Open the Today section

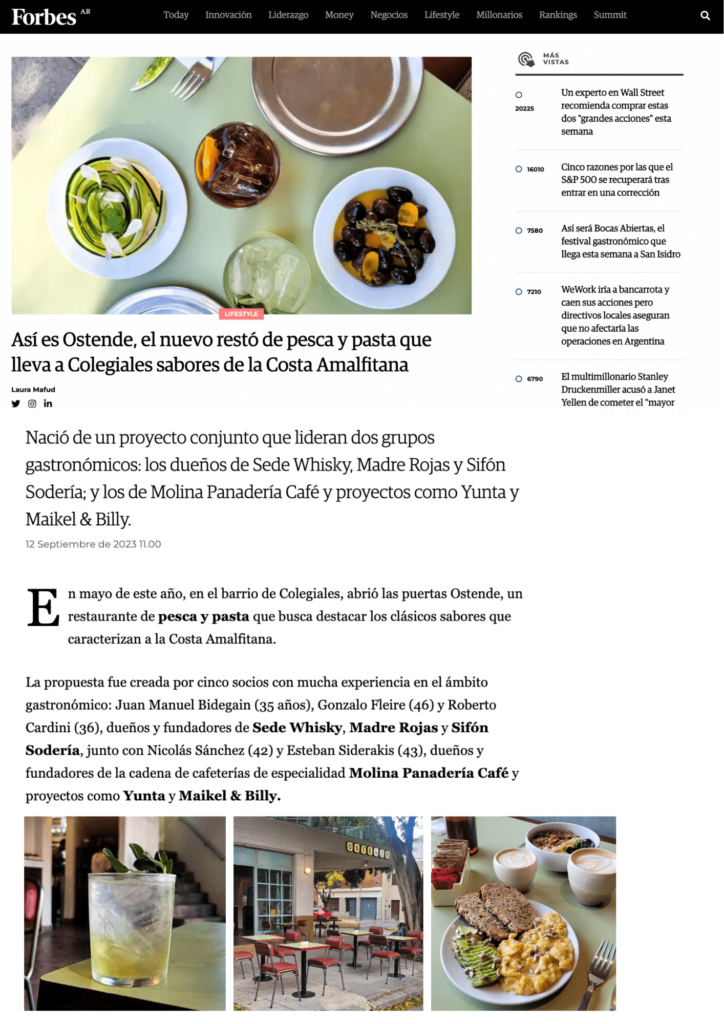pos(176,15)
